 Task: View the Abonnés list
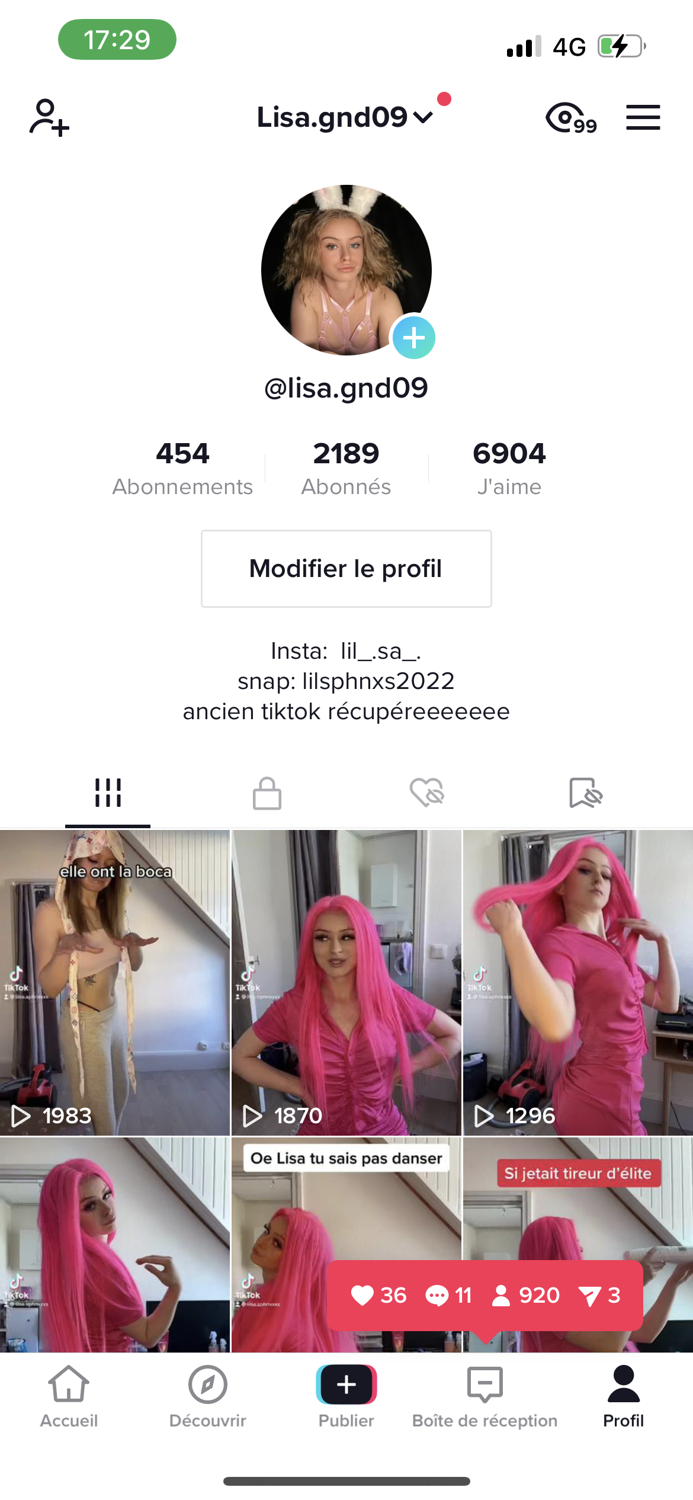click(346, 468)
